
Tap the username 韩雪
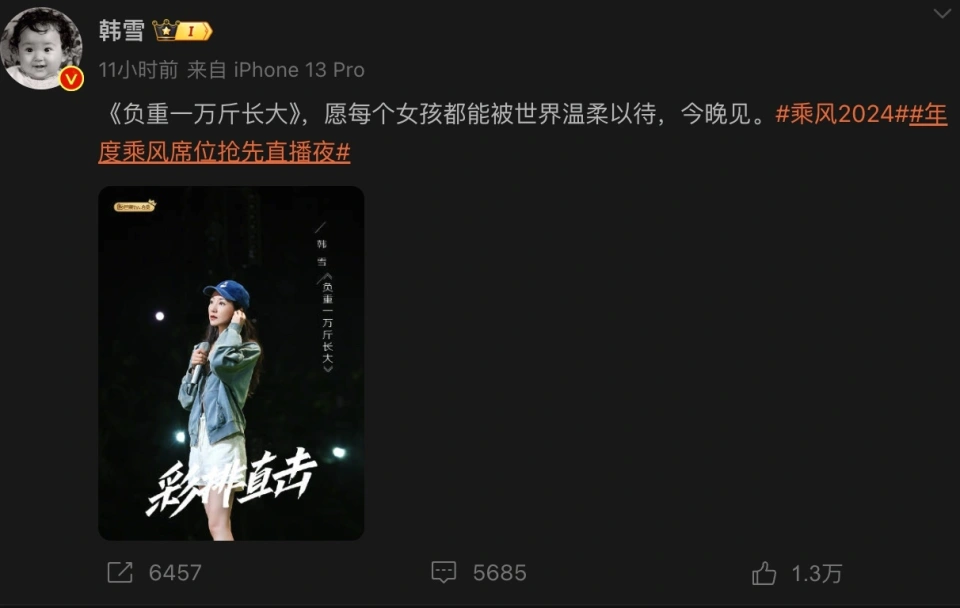tap(122, 31)
